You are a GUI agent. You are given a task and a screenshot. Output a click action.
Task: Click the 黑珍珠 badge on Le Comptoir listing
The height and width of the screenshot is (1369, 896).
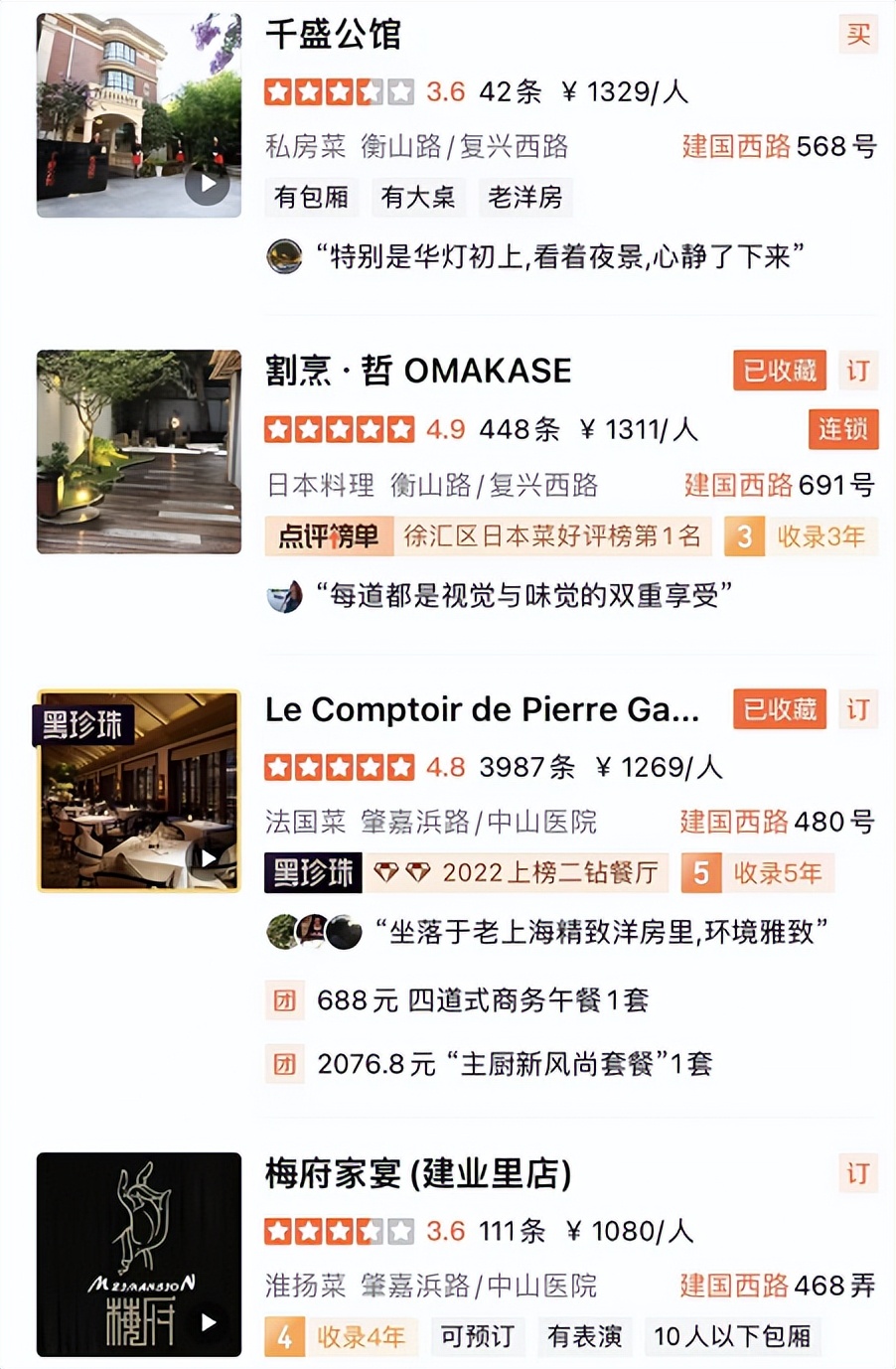pos(311,872)
